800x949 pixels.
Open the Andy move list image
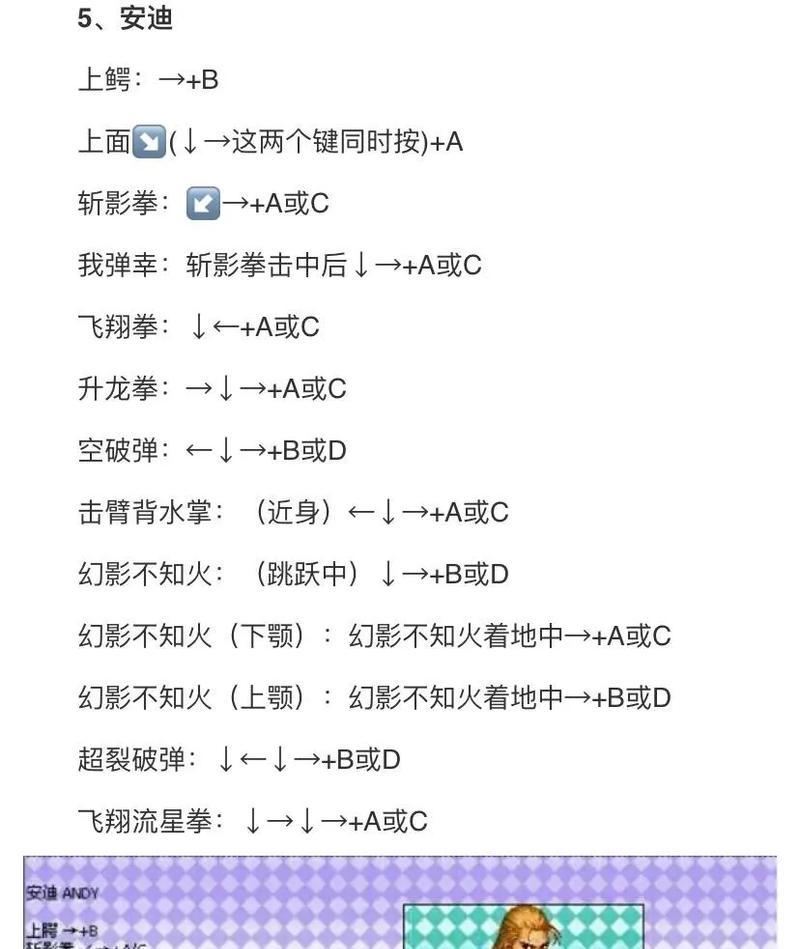tap(400, 903)
